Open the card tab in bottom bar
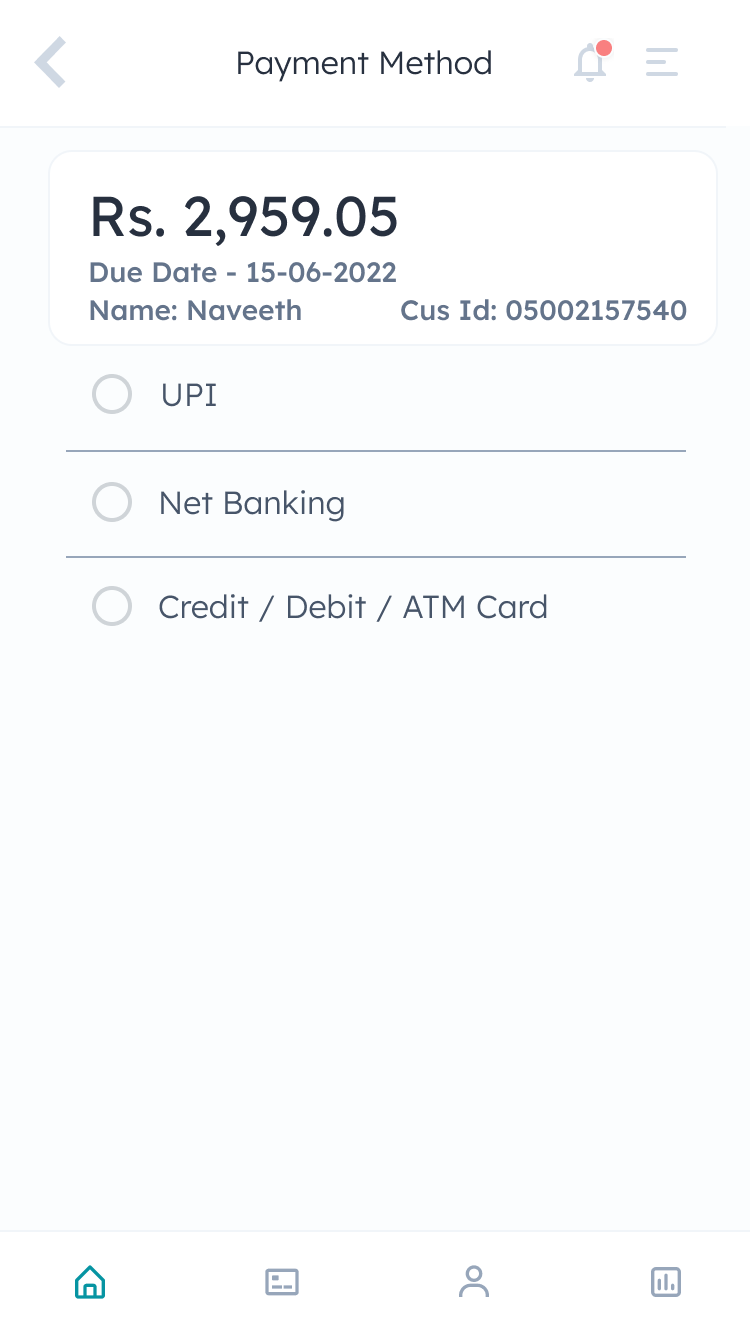The height and width of the screenshot is (1334, 750). [282, 1282]
